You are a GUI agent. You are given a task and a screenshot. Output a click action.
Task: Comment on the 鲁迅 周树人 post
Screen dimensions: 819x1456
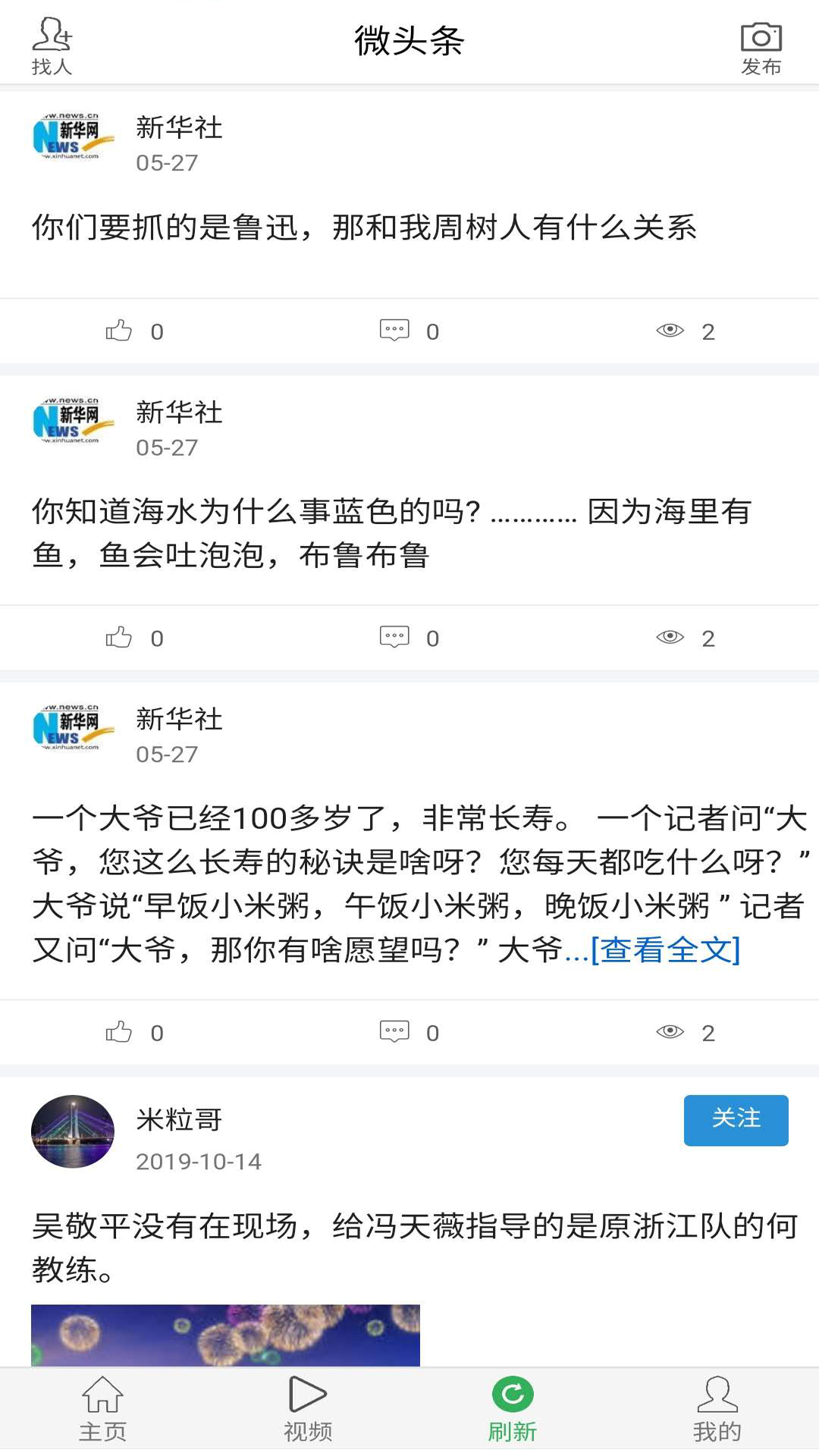[394, 331]
